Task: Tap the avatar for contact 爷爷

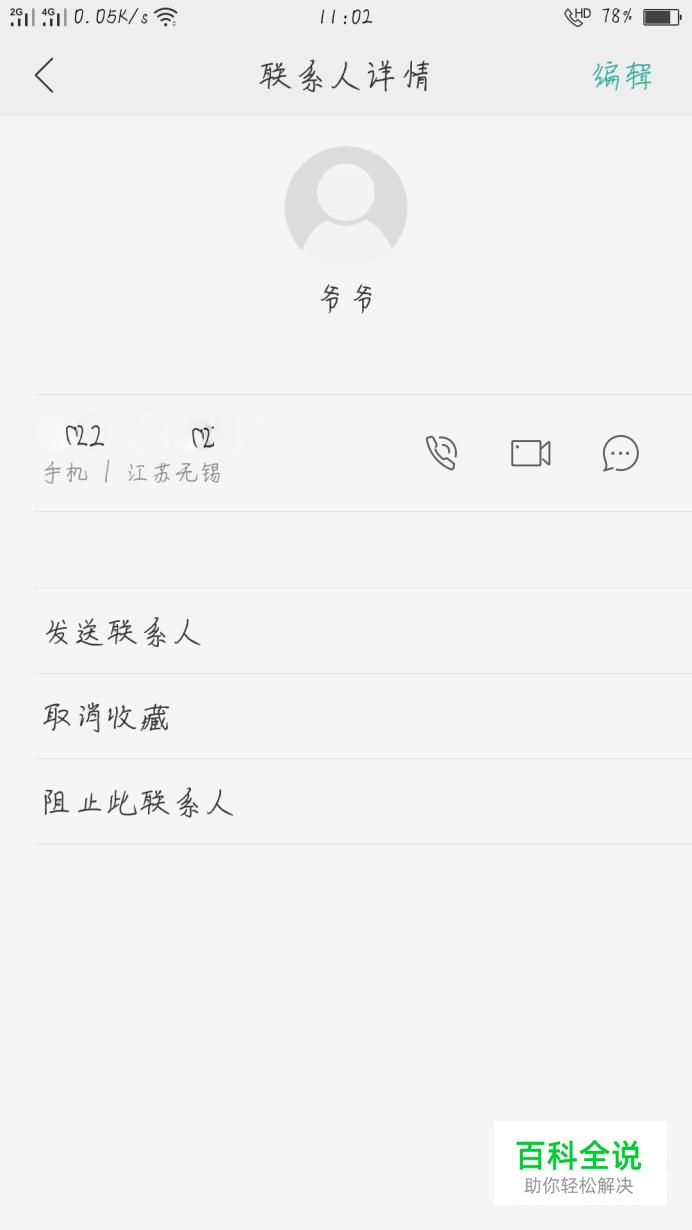Action: click(346, 207)
